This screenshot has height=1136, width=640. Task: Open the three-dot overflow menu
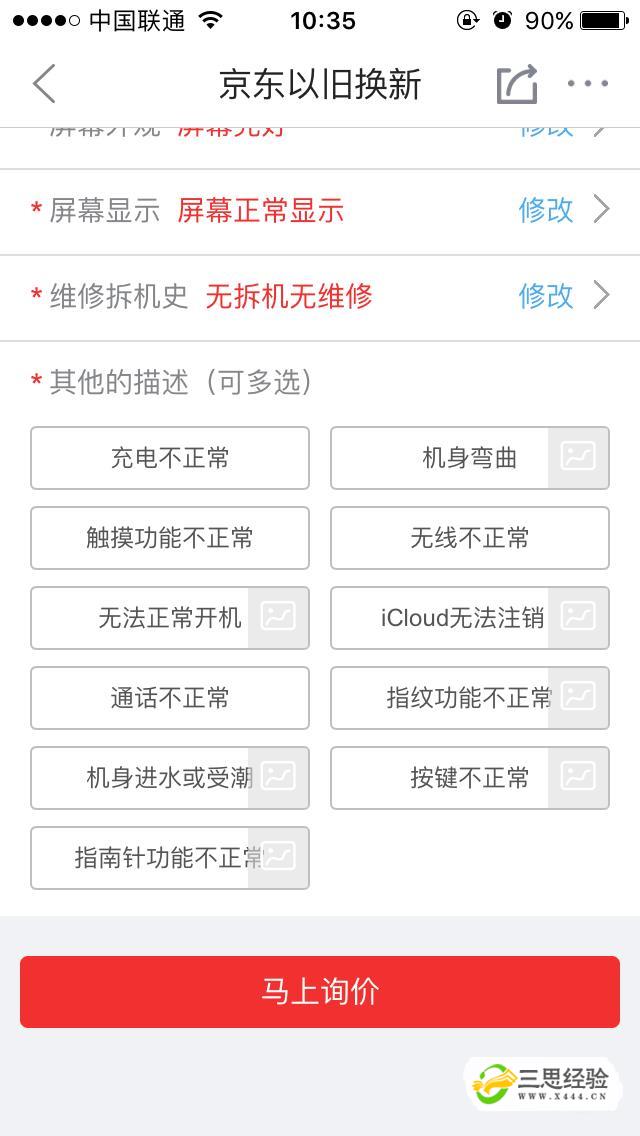(588, 84)
